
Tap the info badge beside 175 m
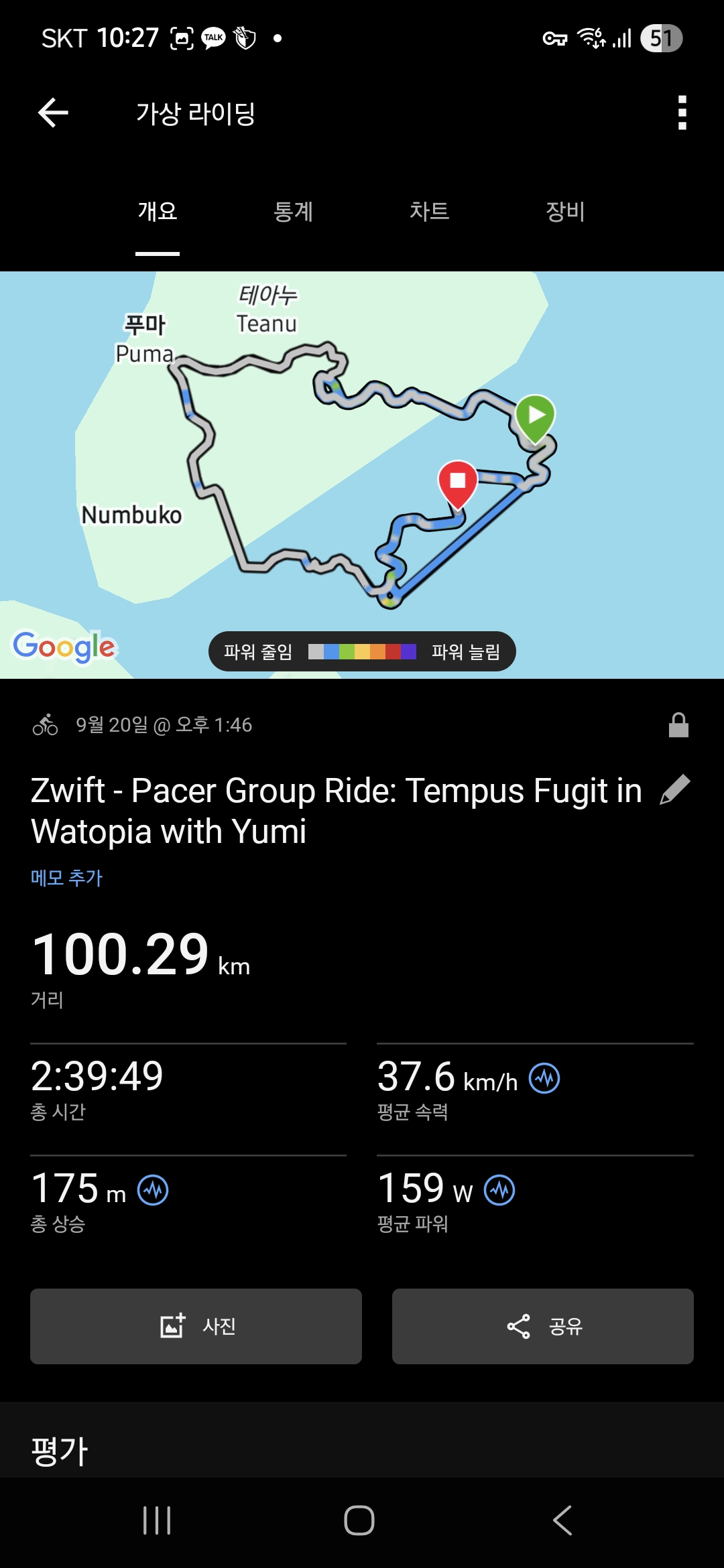pyautogui.click(x=153, y=1191)
